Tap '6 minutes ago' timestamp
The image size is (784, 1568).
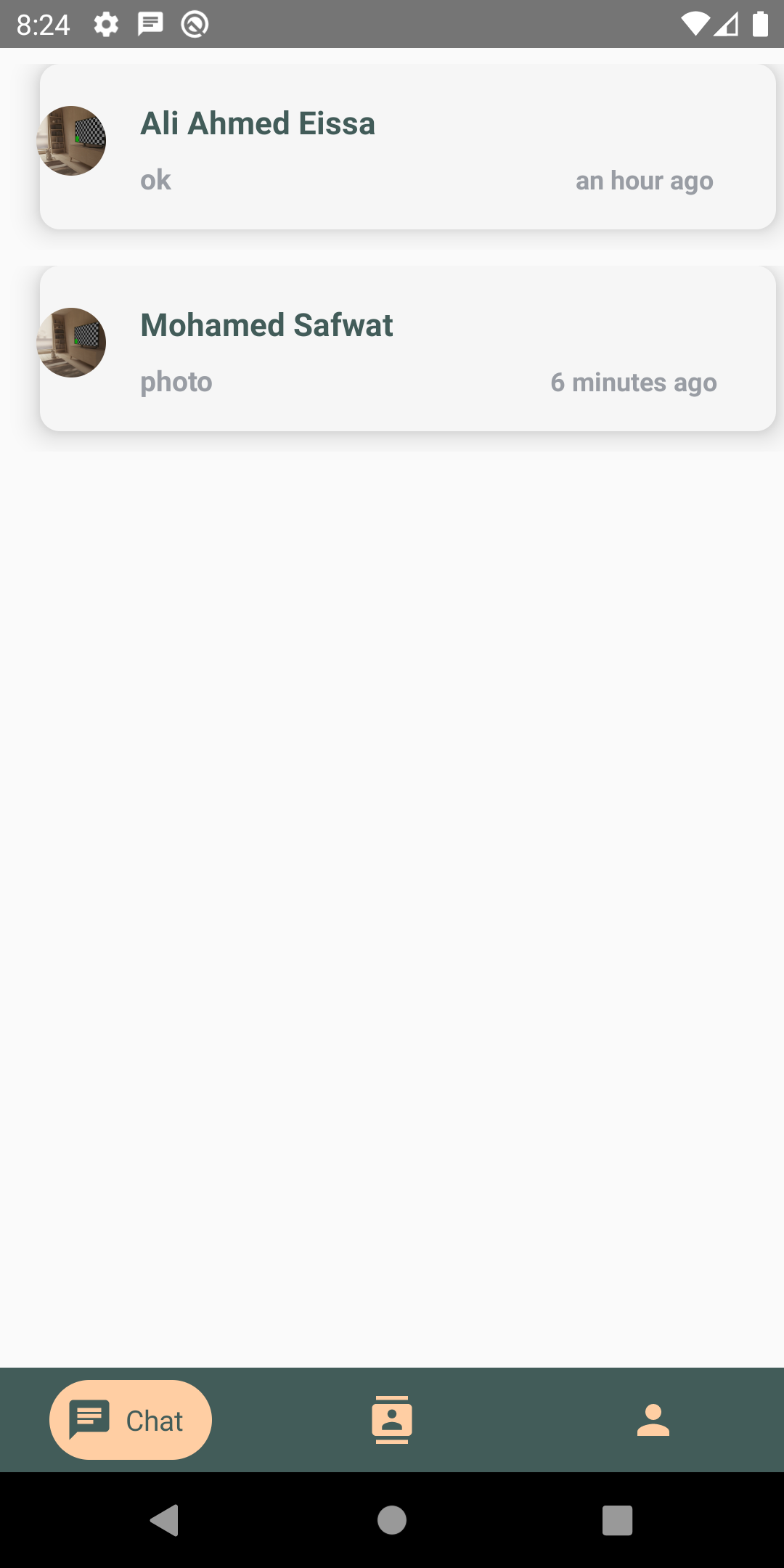[x=634, y=382]
